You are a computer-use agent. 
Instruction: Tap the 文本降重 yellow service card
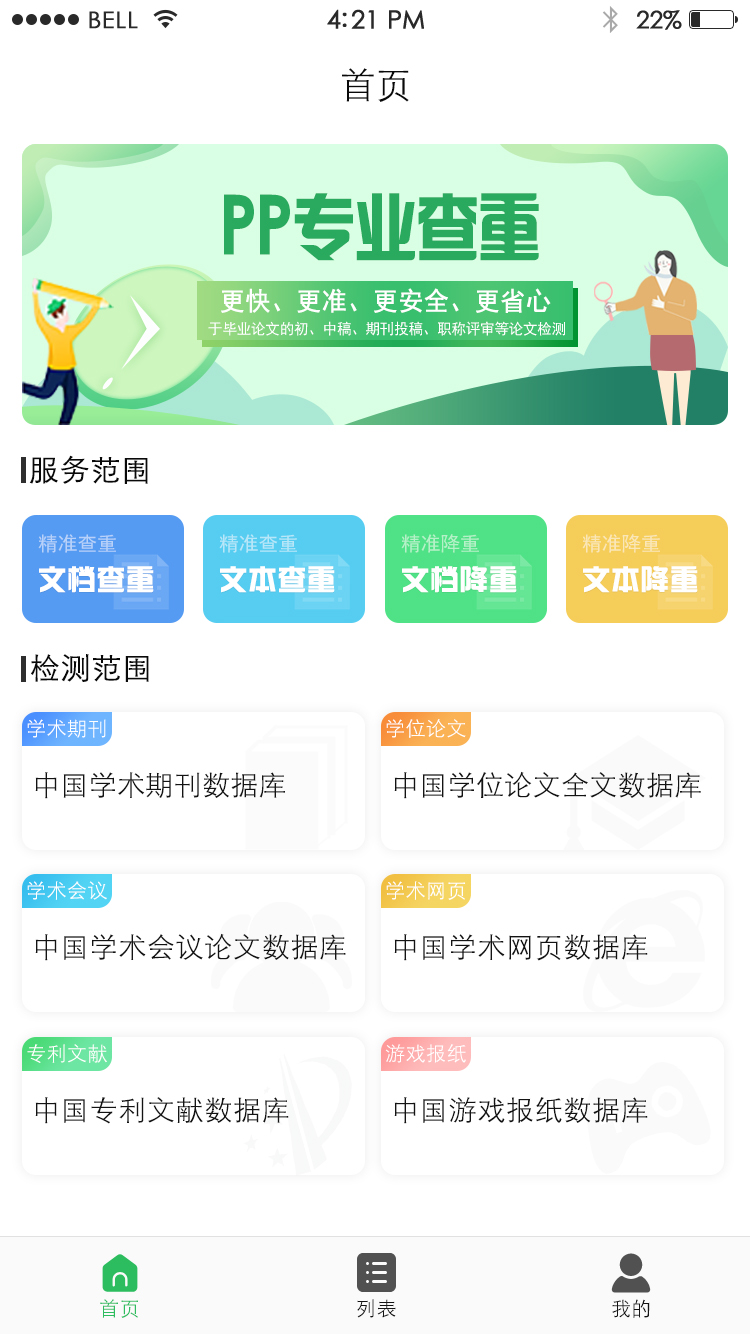(646, 569)
